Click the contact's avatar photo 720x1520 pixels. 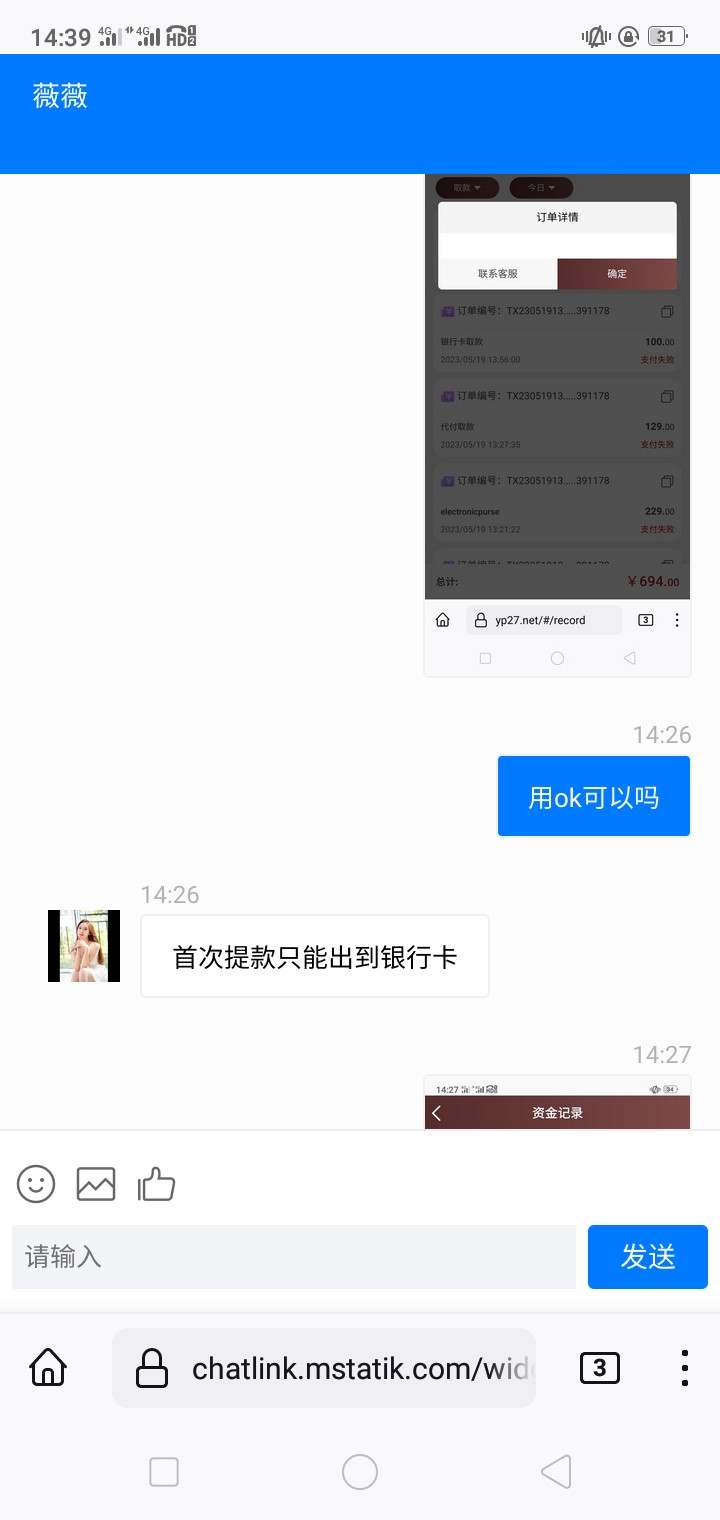click(84, 944)
